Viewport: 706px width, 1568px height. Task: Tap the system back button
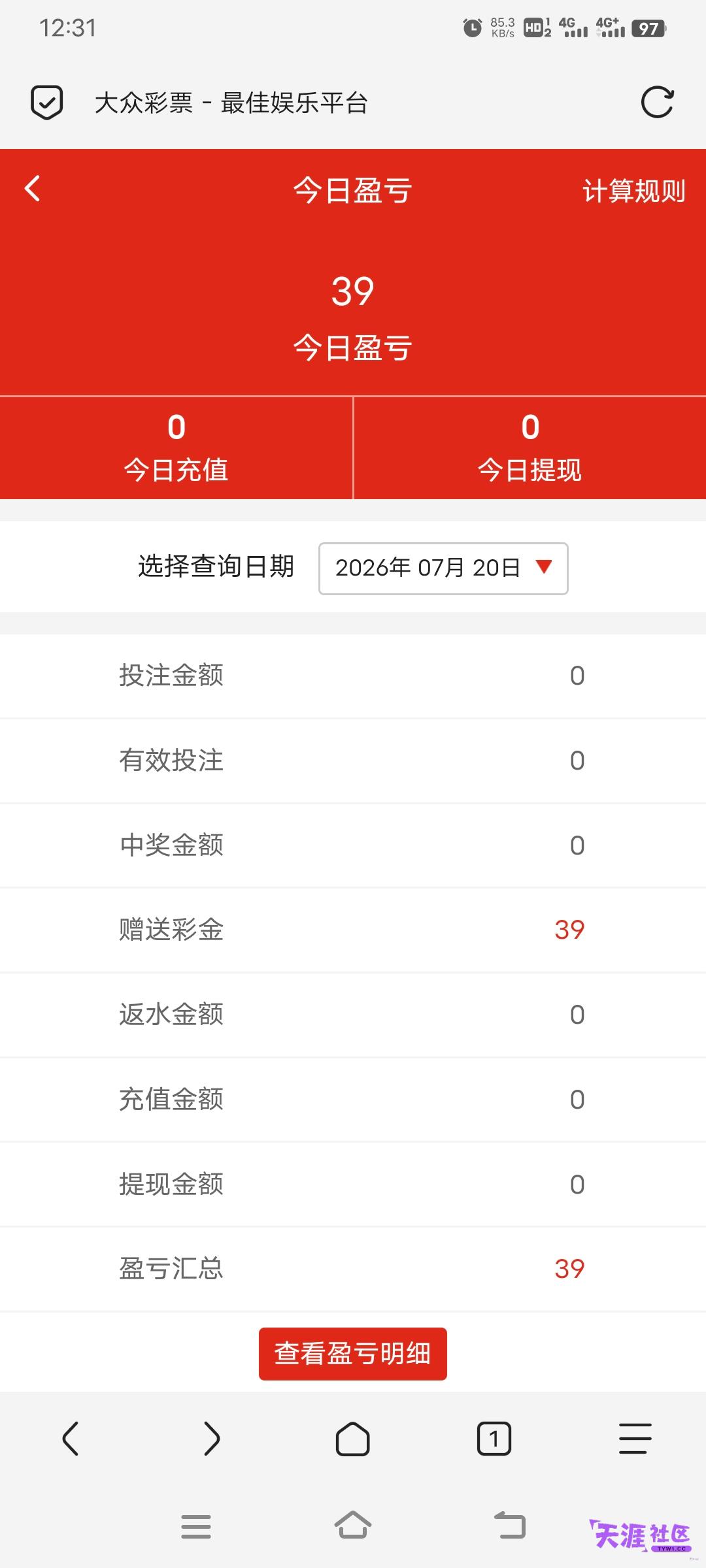click(510, 1526)
